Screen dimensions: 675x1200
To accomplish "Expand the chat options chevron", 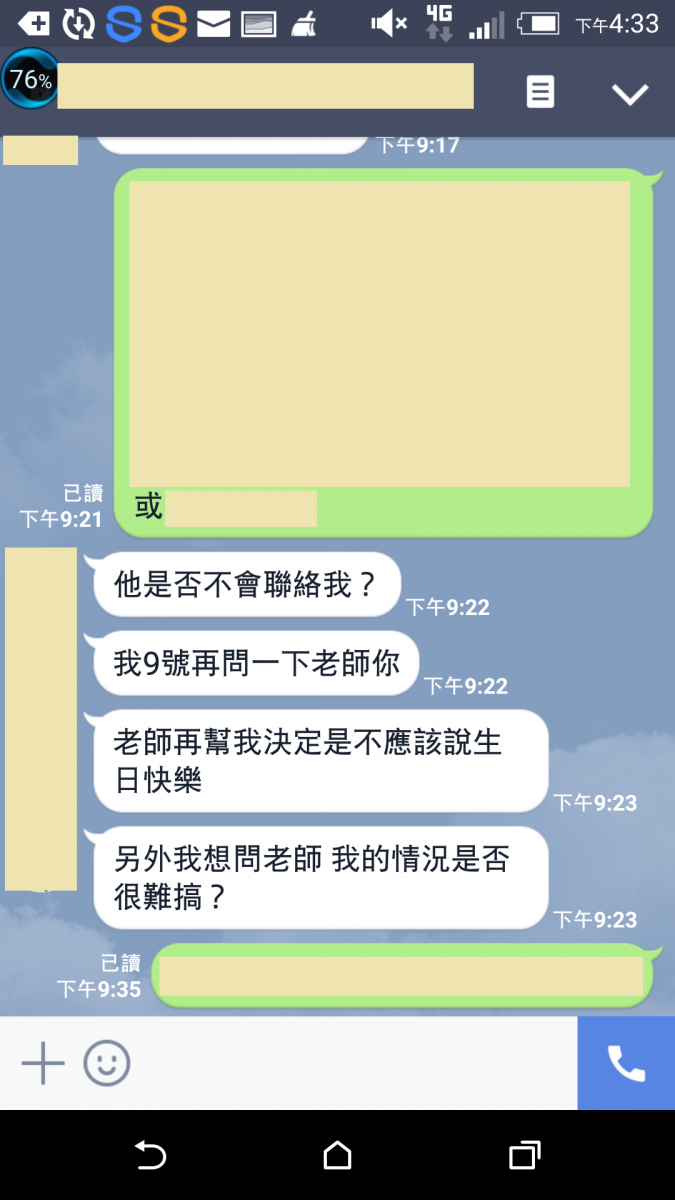I will (x=630, y=94).
